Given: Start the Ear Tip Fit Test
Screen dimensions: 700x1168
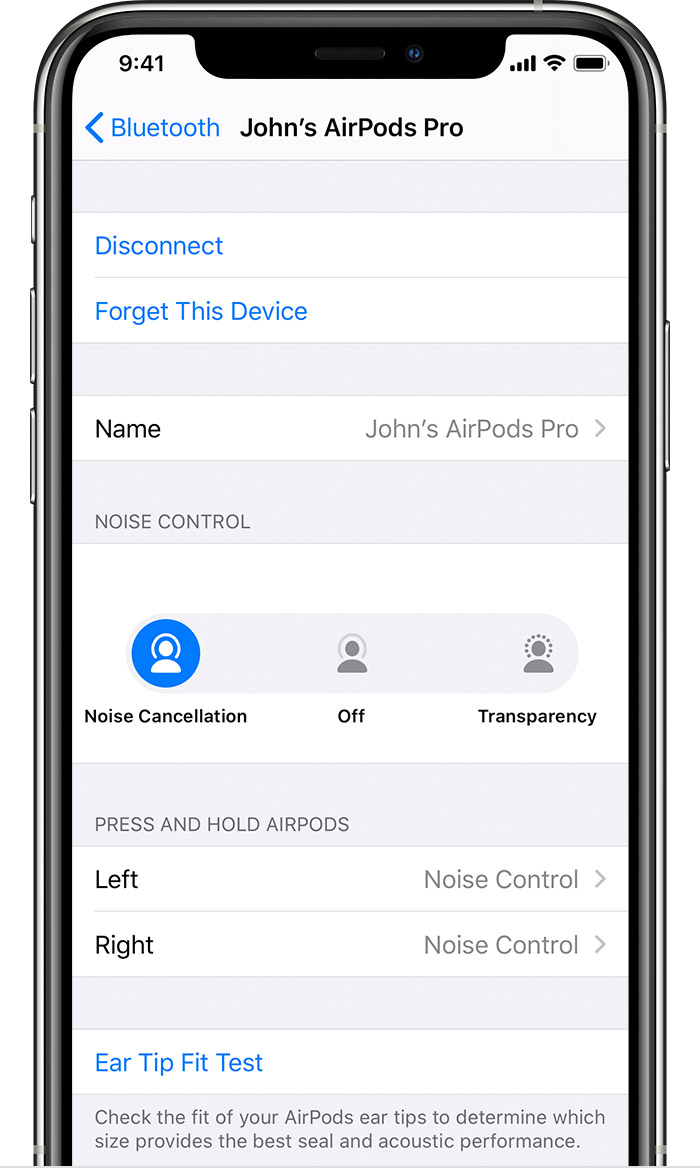Looking at the screenshot, I should pyautogui.click(x=179, y=1063).
